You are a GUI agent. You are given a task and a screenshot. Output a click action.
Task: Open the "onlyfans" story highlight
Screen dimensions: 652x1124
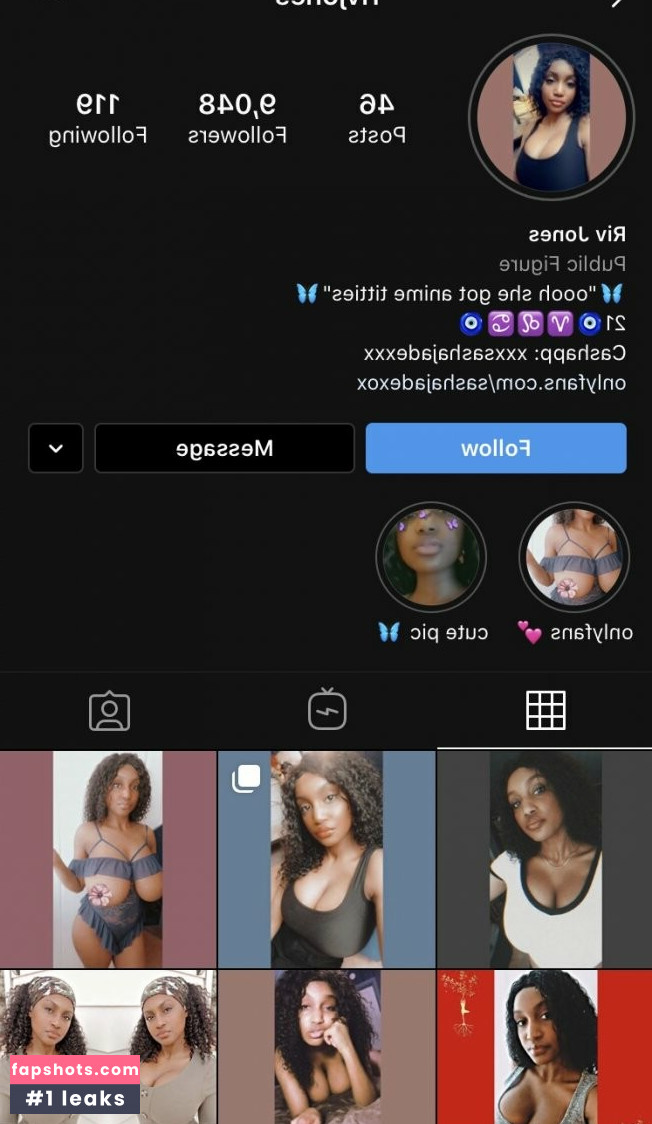574,557
